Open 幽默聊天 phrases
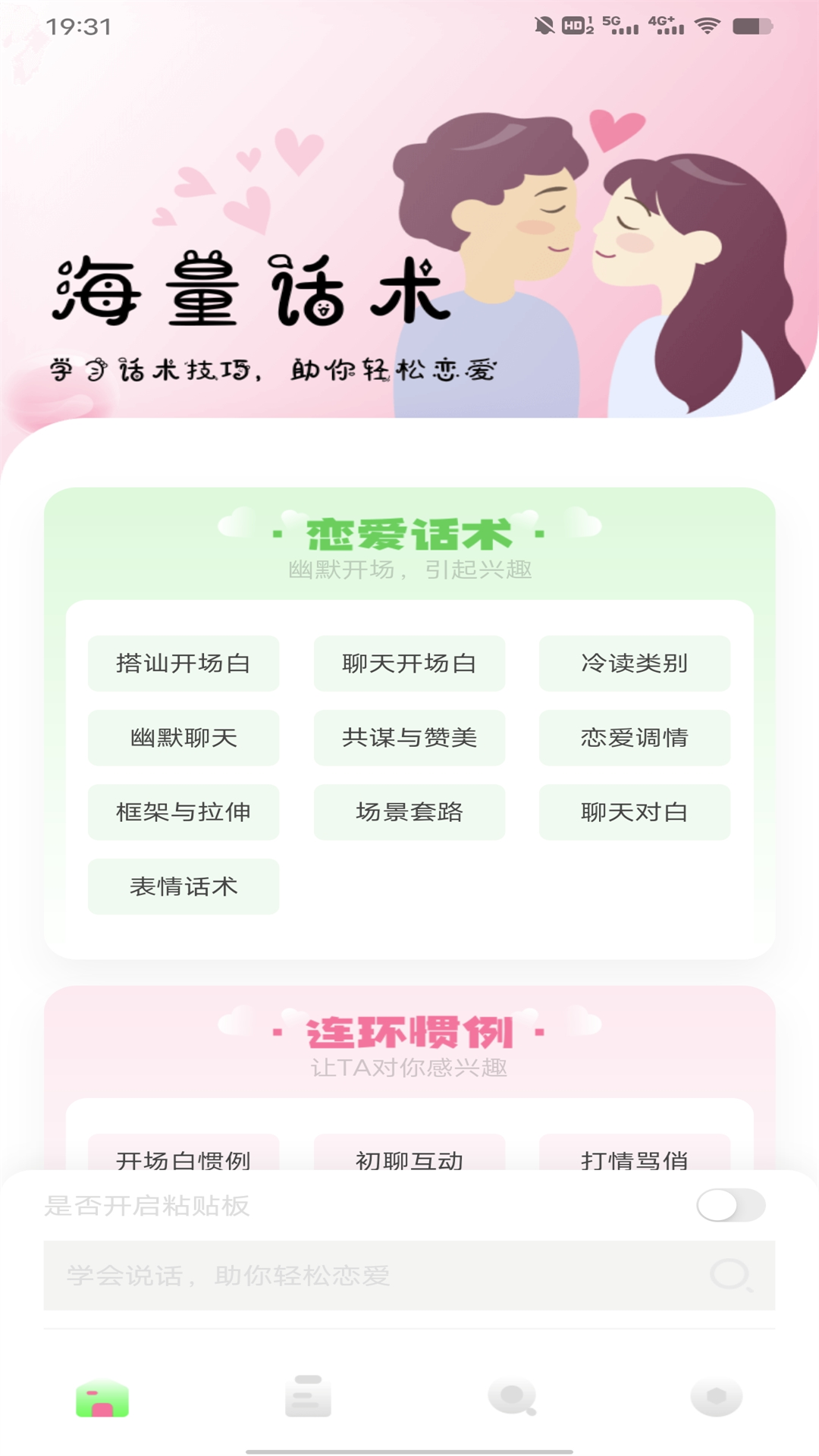The height and width of the screenshot is (1456, 819). (x=184, y=738)
